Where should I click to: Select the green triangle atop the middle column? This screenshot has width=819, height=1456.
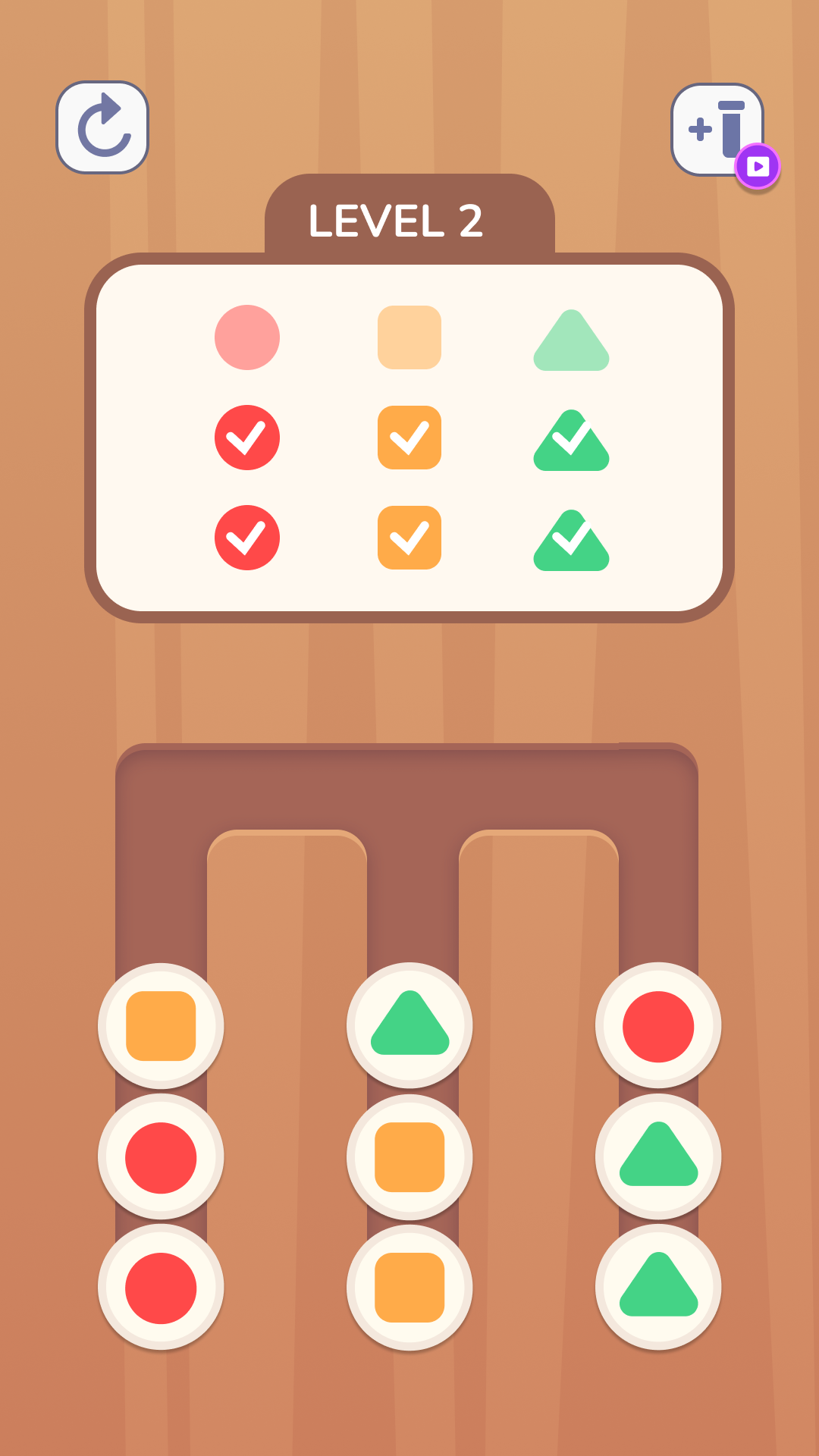pyautogui.click(x=409, y=1025)
